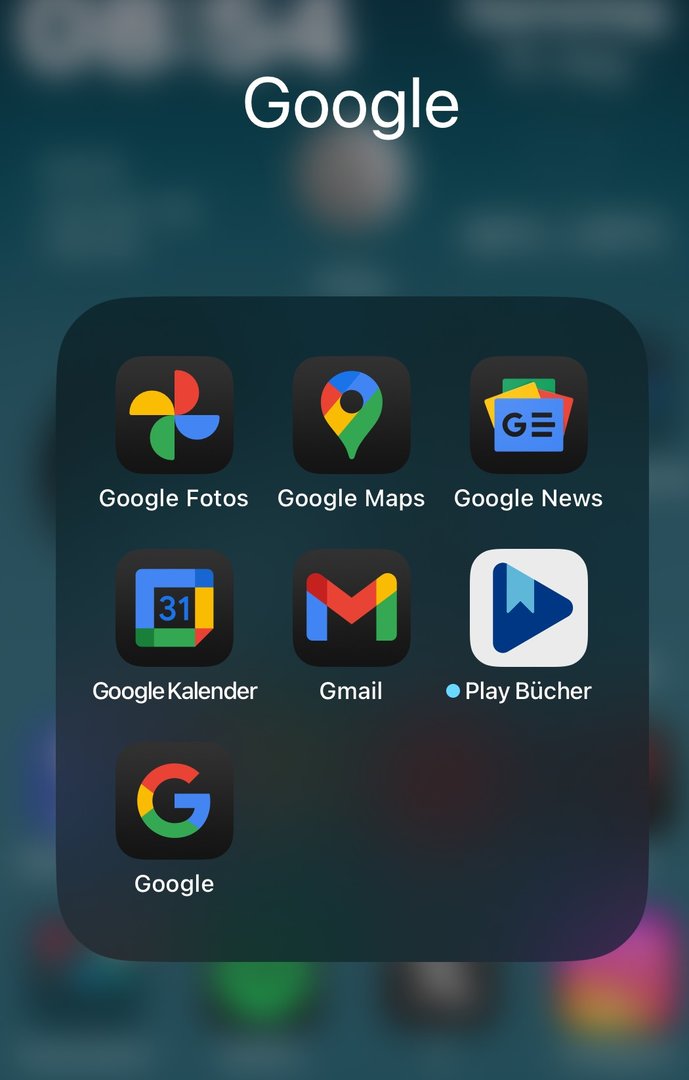Open Google Kalender
Viewport: 689px width, 1080px height.
click(x=174, y=608)
